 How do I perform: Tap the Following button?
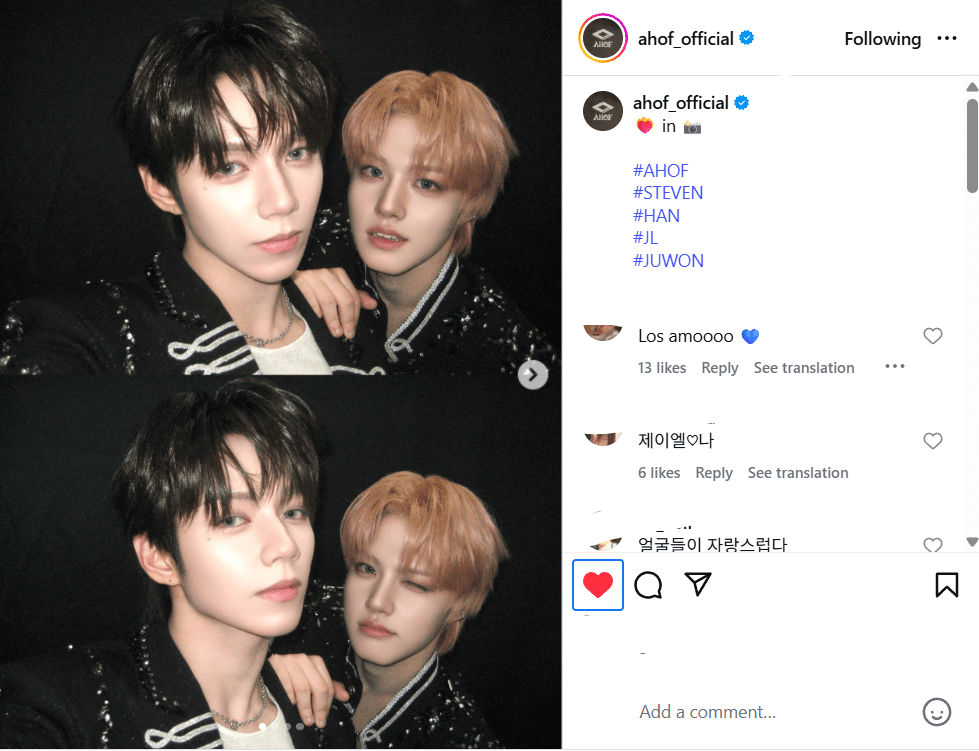pyautogui.click(x=882, y=39)
